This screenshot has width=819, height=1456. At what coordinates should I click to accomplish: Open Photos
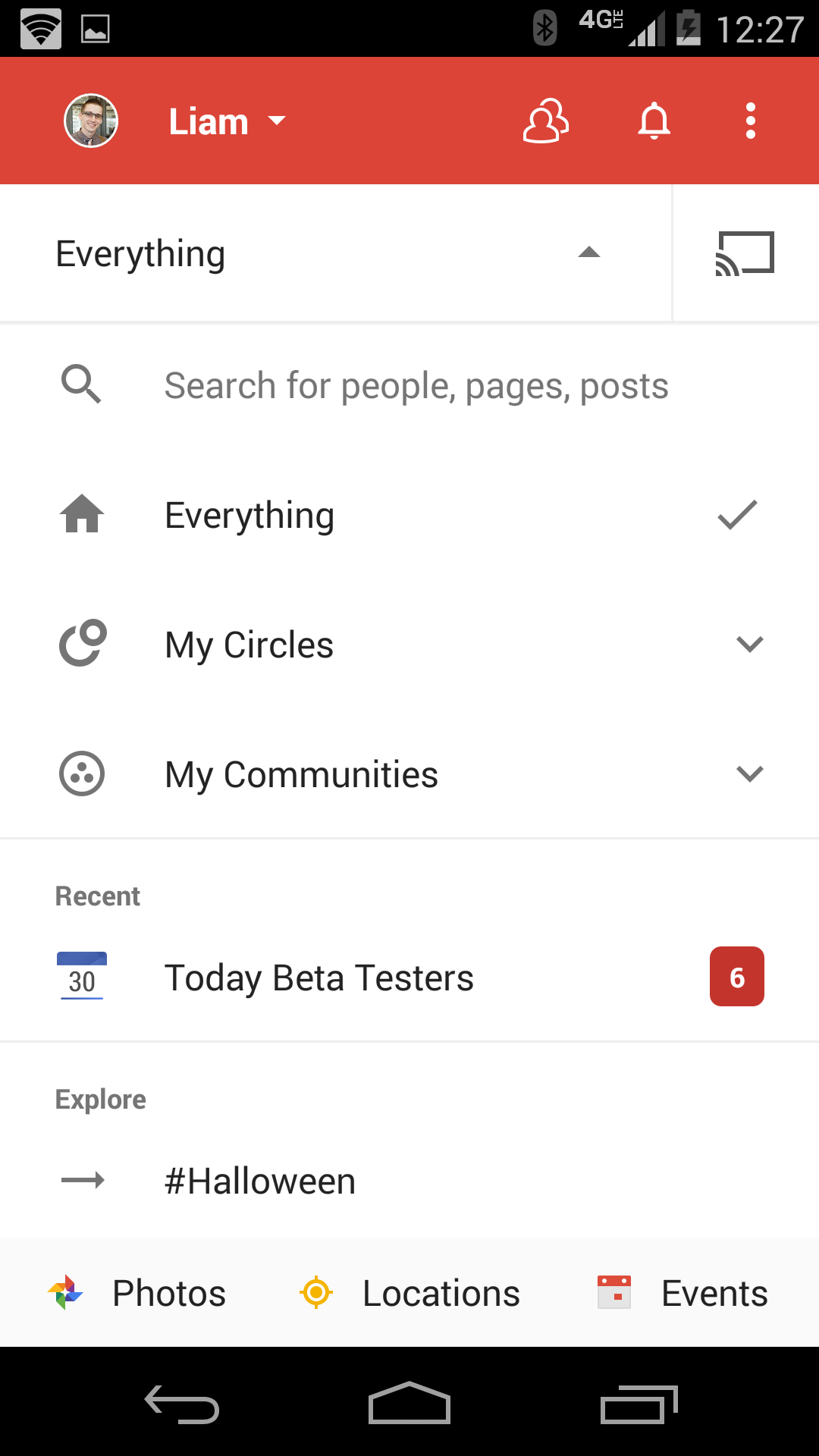click(136, 1293)
